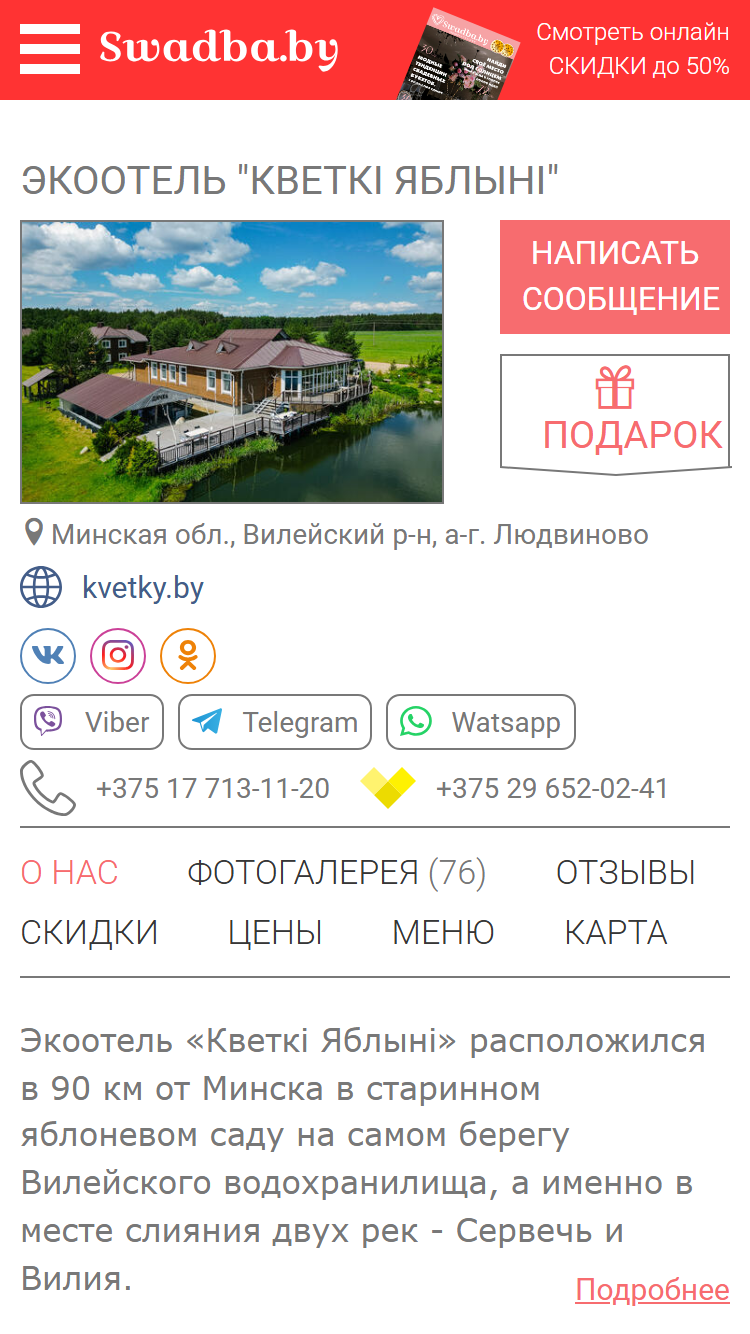Contact via Watsapp
The height and width of the screenshot is (1334, 750).
pyautogui.click(x=481, y=722)
